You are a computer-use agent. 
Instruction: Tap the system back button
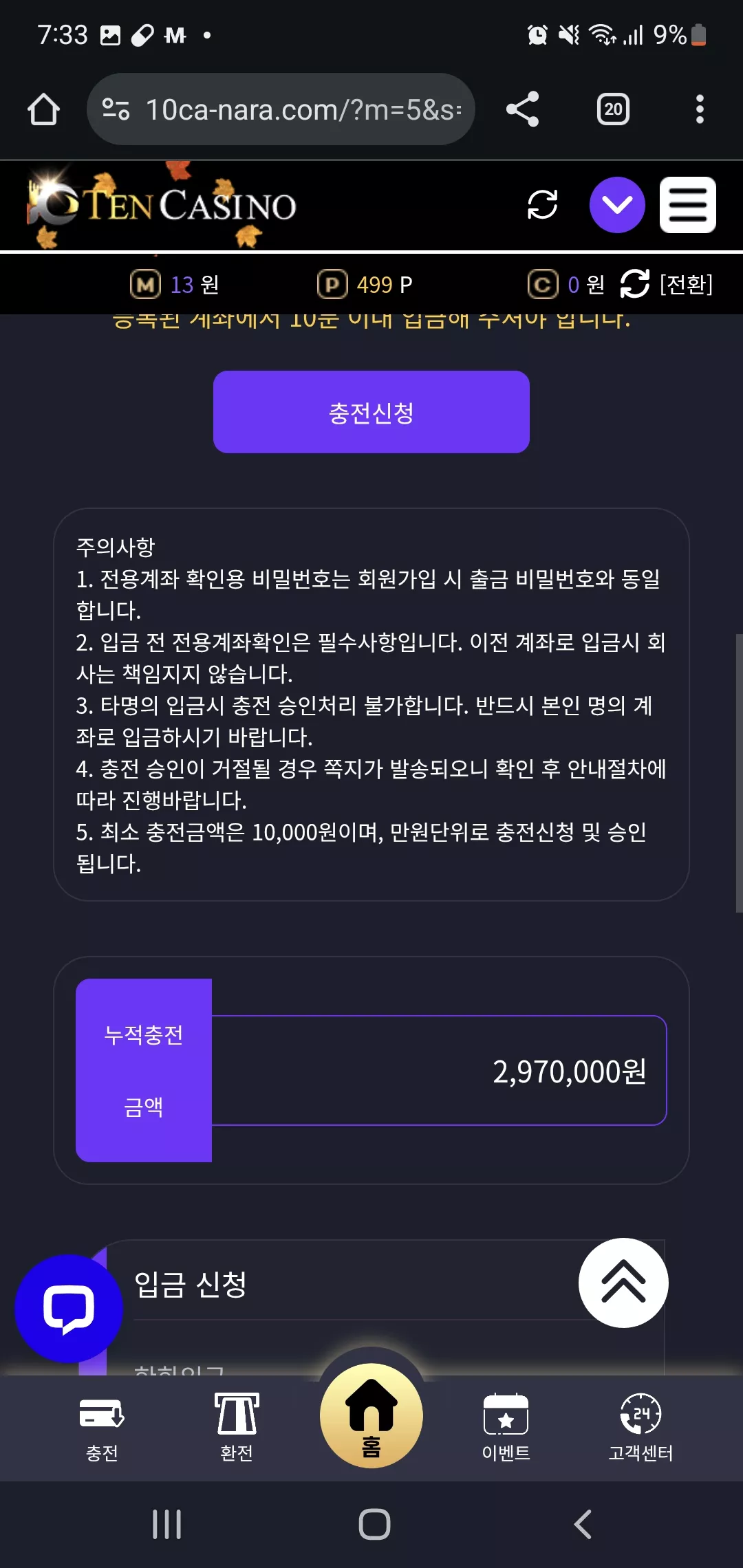[583, 1524]
